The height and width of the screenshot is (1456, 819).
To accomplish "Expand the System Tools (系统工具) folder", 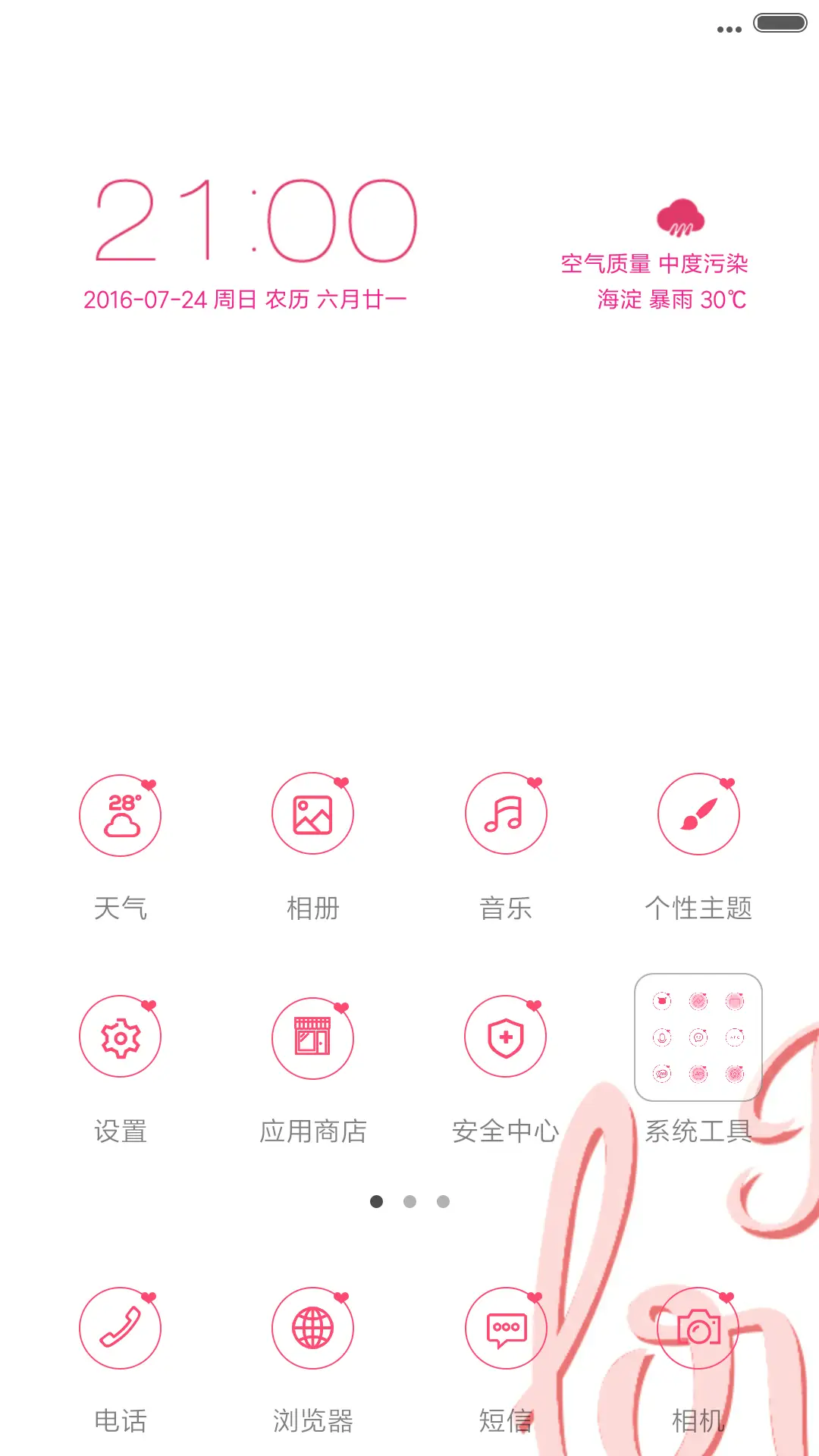I will (x=698, y=1036).
